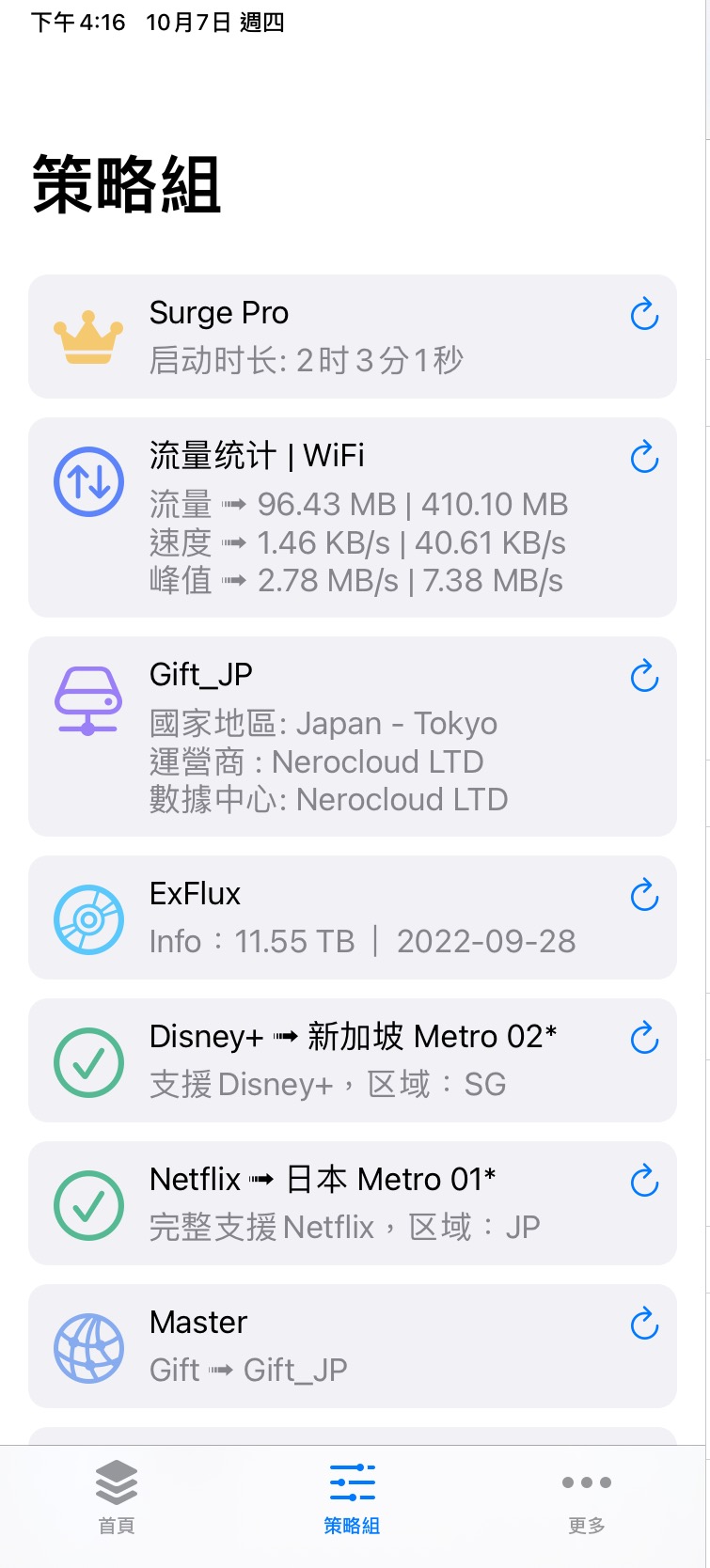Refresh the Gift_JP panel
Viewport: 710px width, 1568px height.
coord(644,676)
